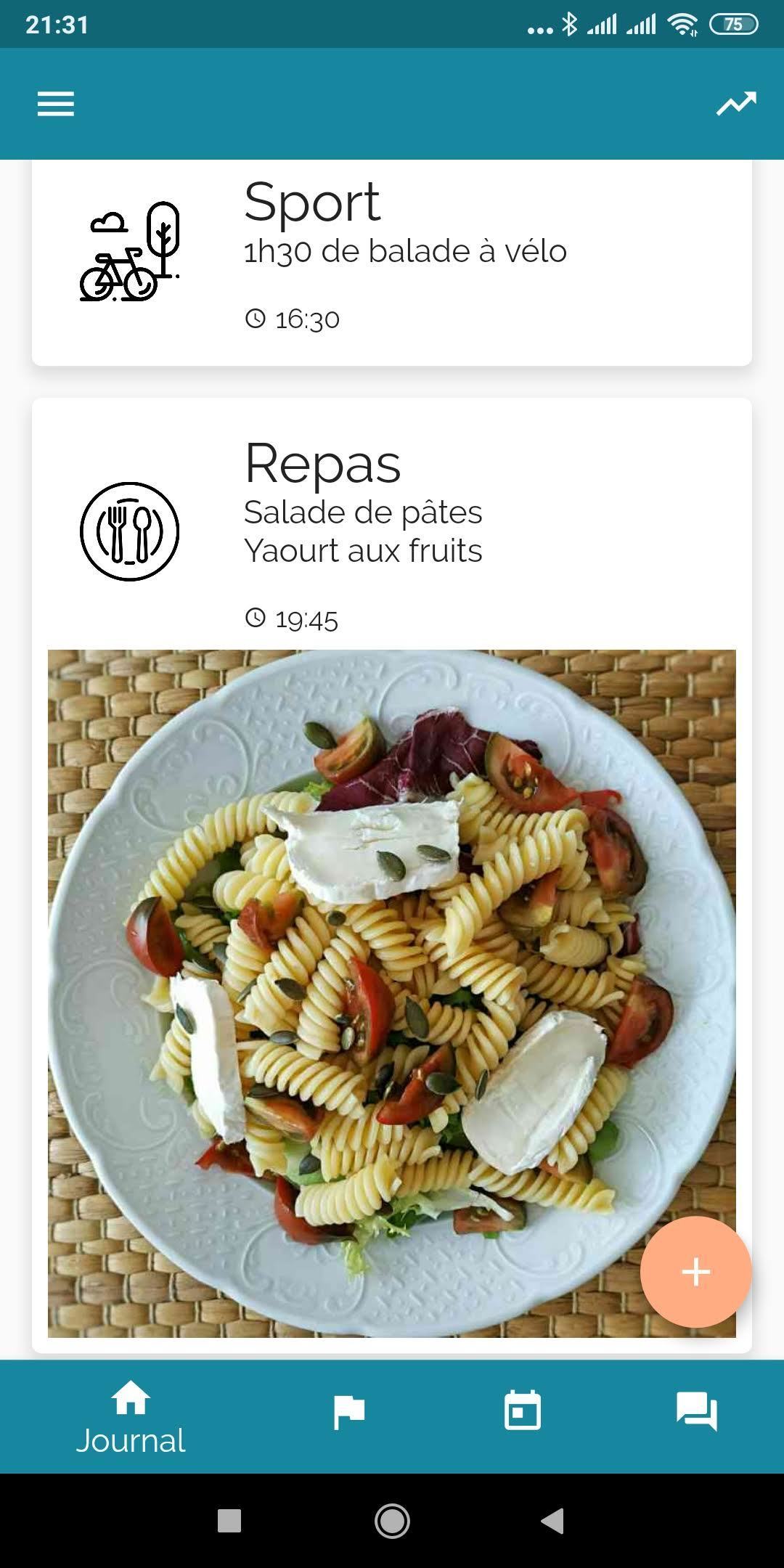Screen dimensions: 784x1568
Task: Go back with the system back button
Action: [552, 1521]
